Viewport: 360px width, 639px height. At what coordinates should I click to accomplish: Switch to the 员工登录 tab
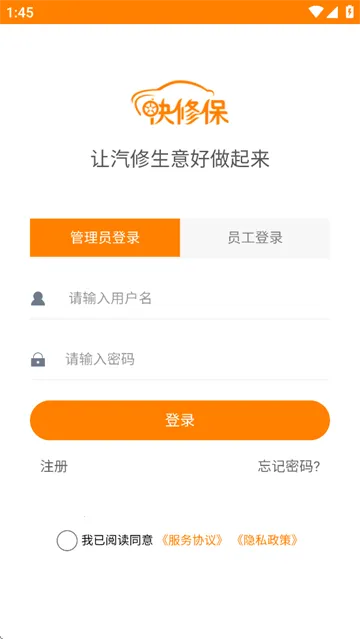coord(255,238)
